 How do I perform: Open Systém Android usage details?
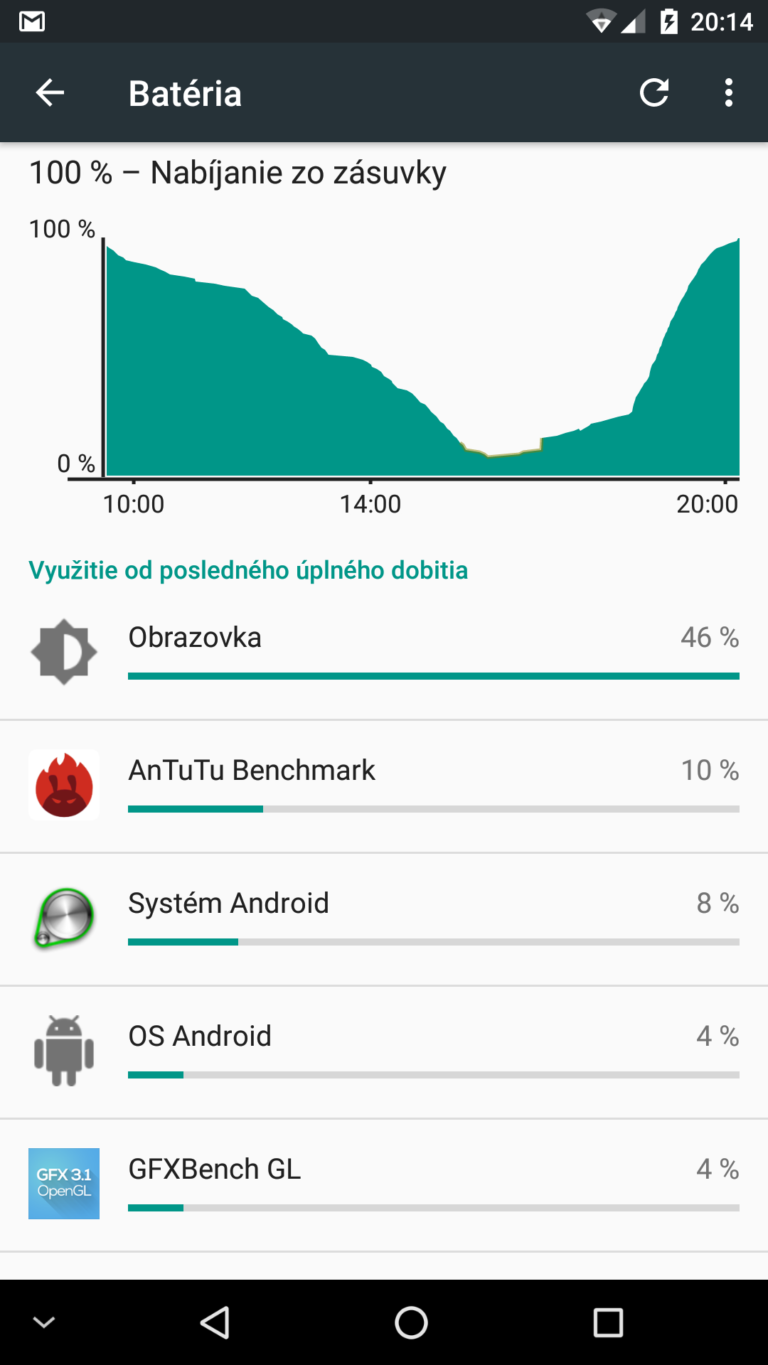click(x=384, y=920)
